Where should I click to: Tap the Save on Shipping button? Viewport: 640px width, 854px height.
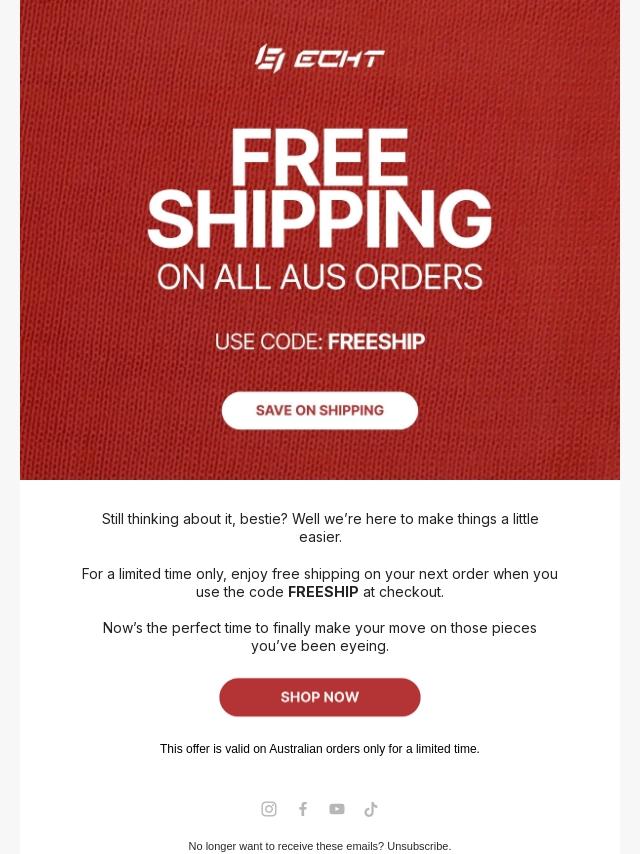coord(320,410)
